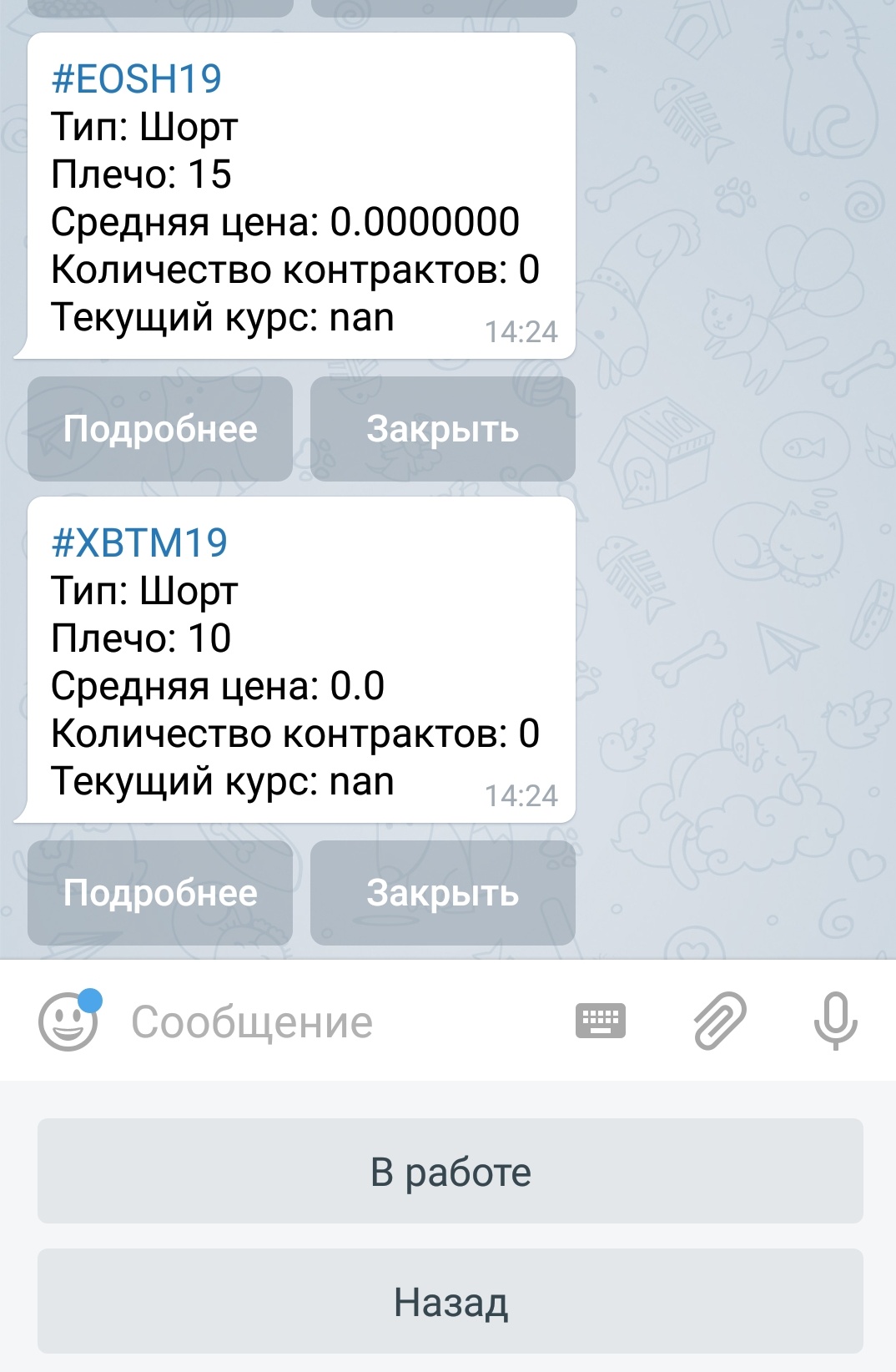Toggle the bot keyboard icon
This screenshot has height=1372, width=896.
(601, 1021)
